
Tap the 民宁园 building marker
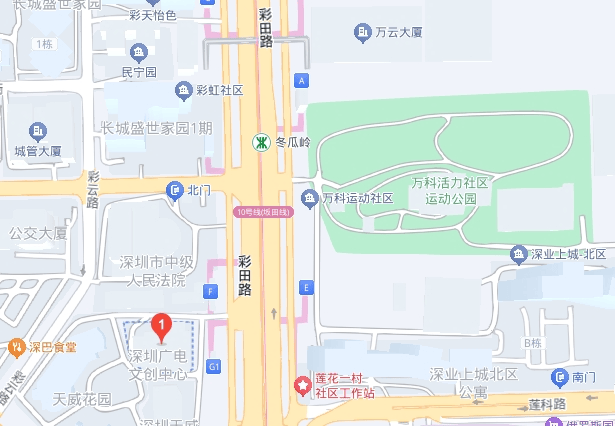(x=138, y=52)
